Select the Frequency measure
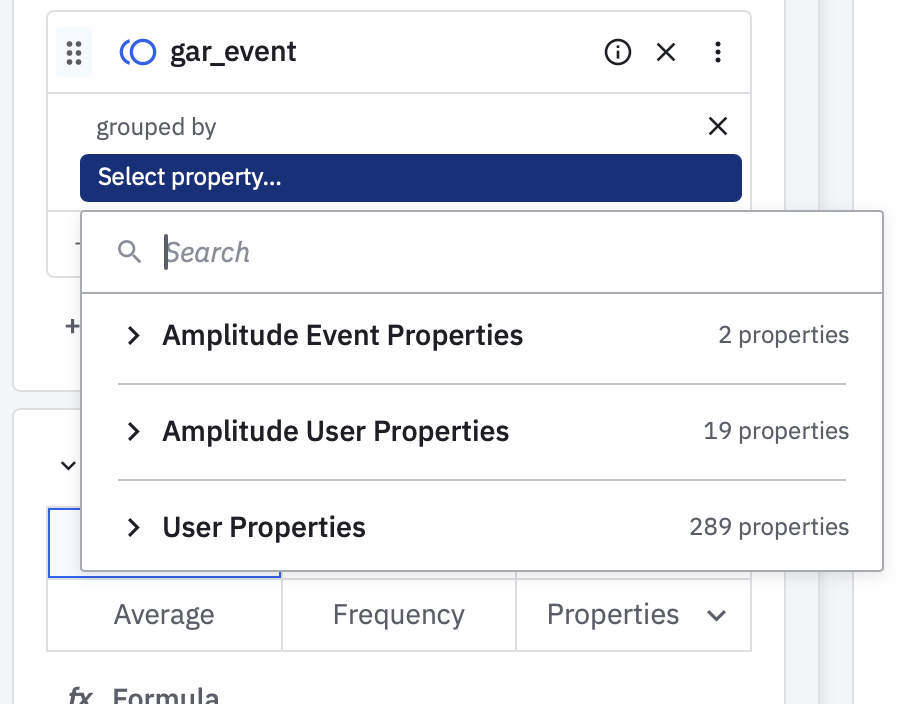 [x=398, y=614]
